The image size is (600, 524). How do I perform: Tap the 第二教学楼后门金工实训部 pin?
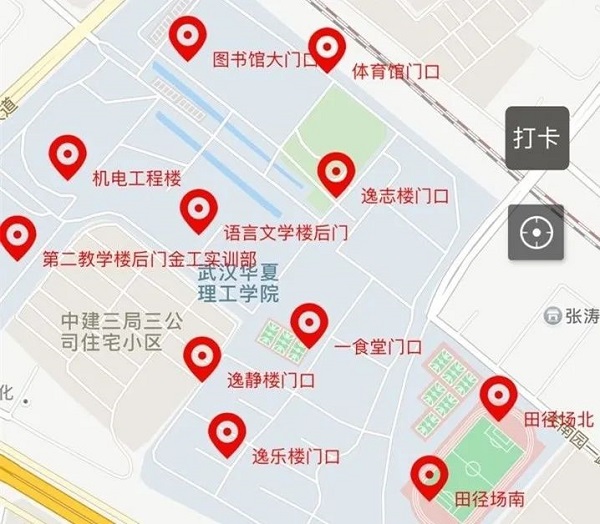tap(17, 236)
